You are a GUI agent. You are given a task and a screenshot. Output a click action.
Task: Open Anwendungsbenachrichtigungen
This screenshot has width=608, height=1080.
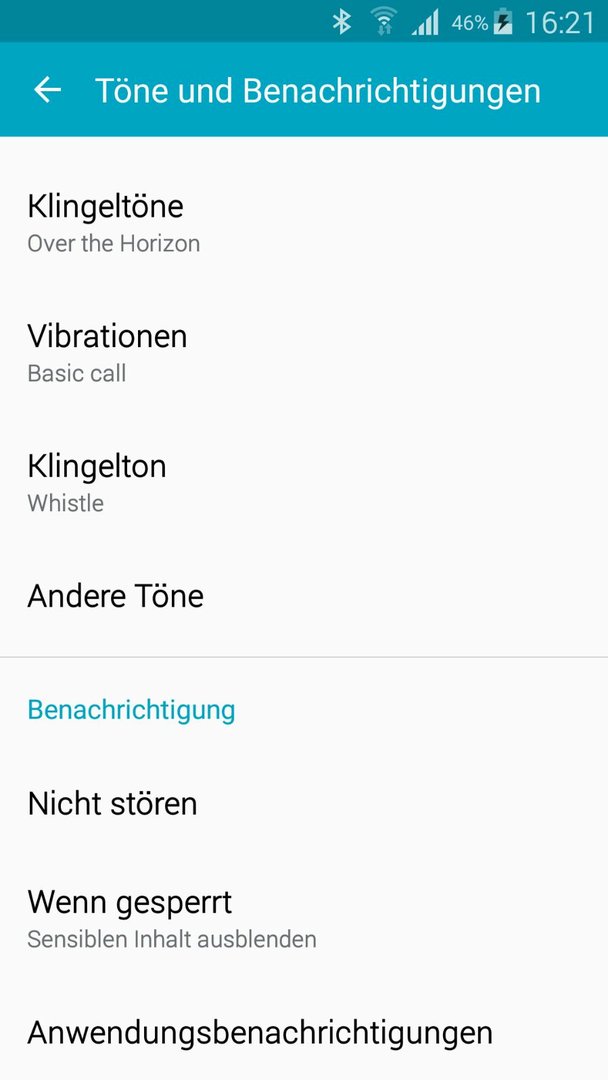click(304, 1032)
